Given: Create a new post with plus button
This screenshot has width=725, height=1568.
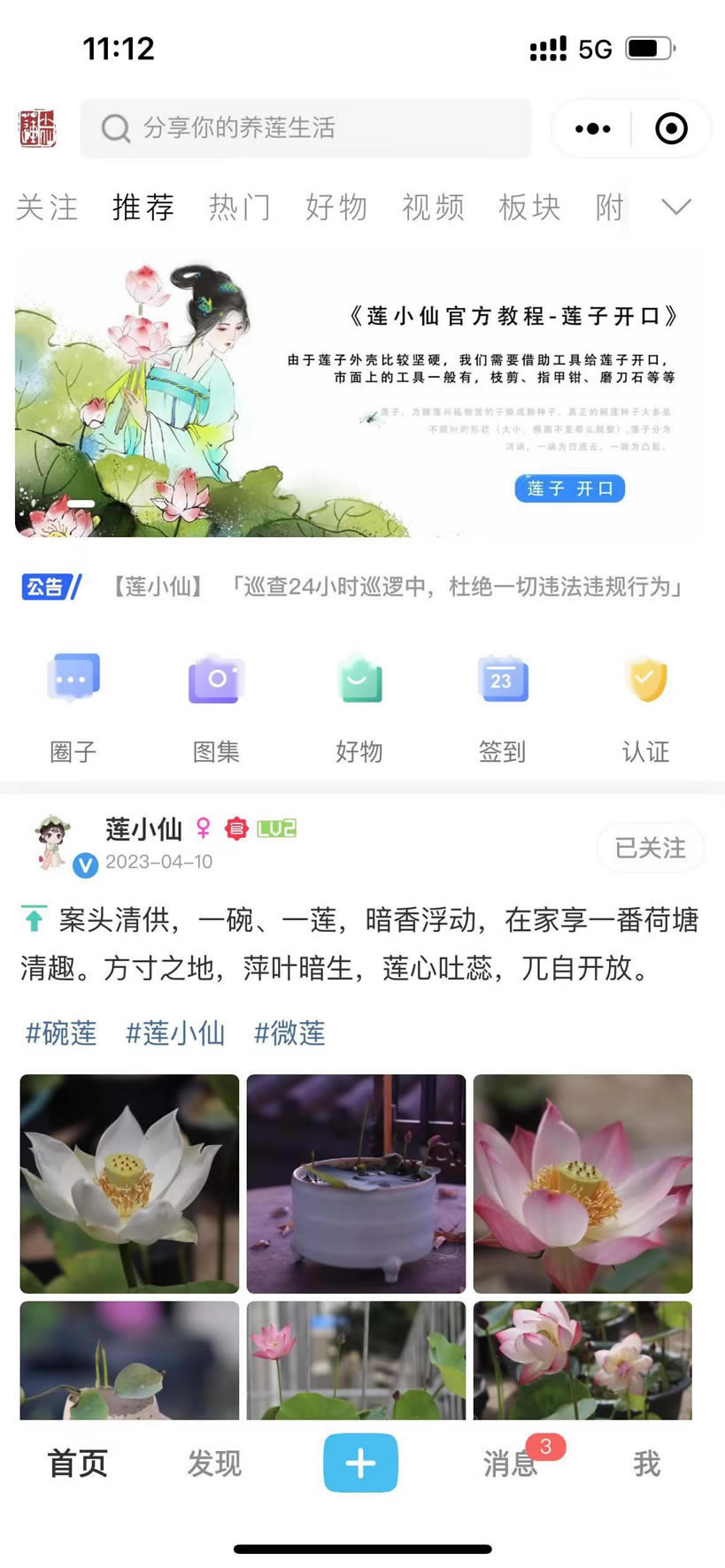Looking at the screenshot, I should pyautogui.click(x=360, y=1463).
